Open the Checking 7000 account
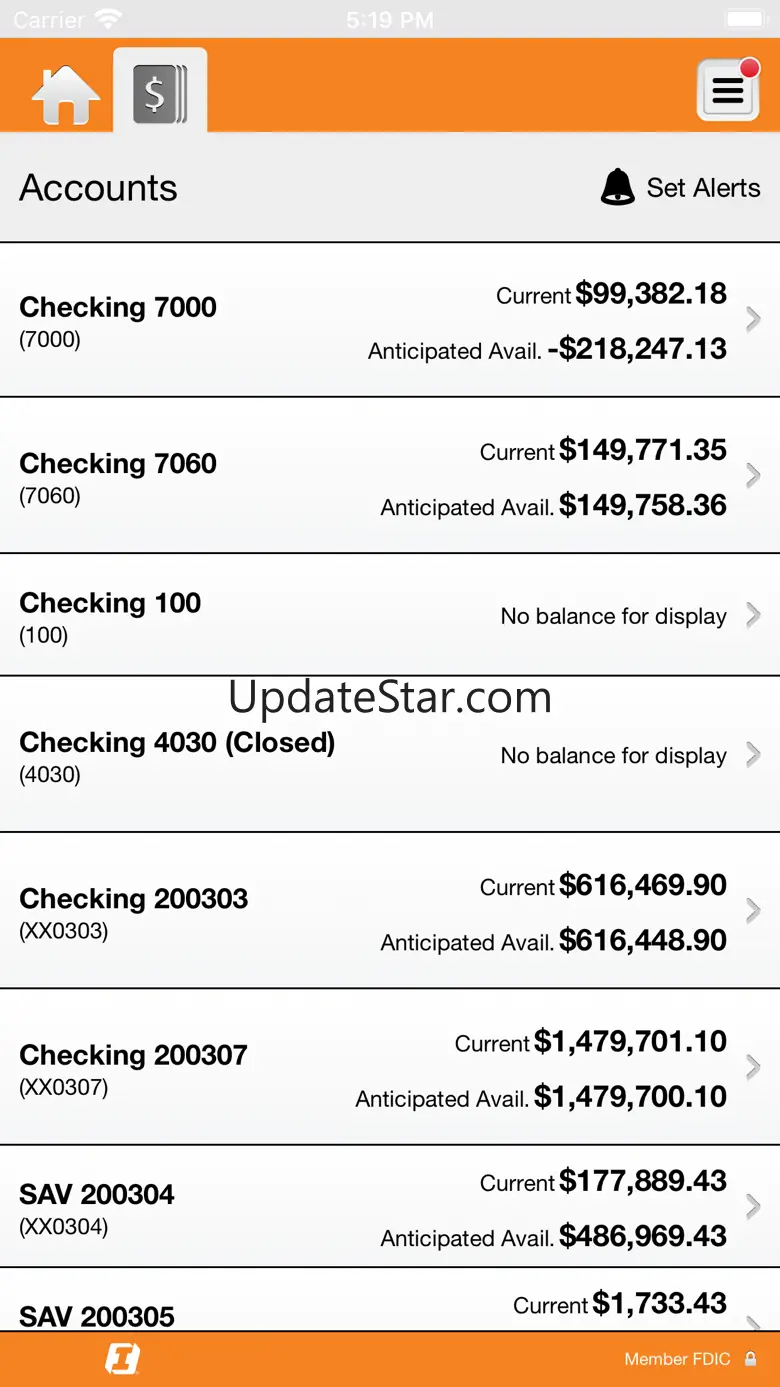This screenshot has width=780, height=1387. pyautogui.click(x=390, y=320)
